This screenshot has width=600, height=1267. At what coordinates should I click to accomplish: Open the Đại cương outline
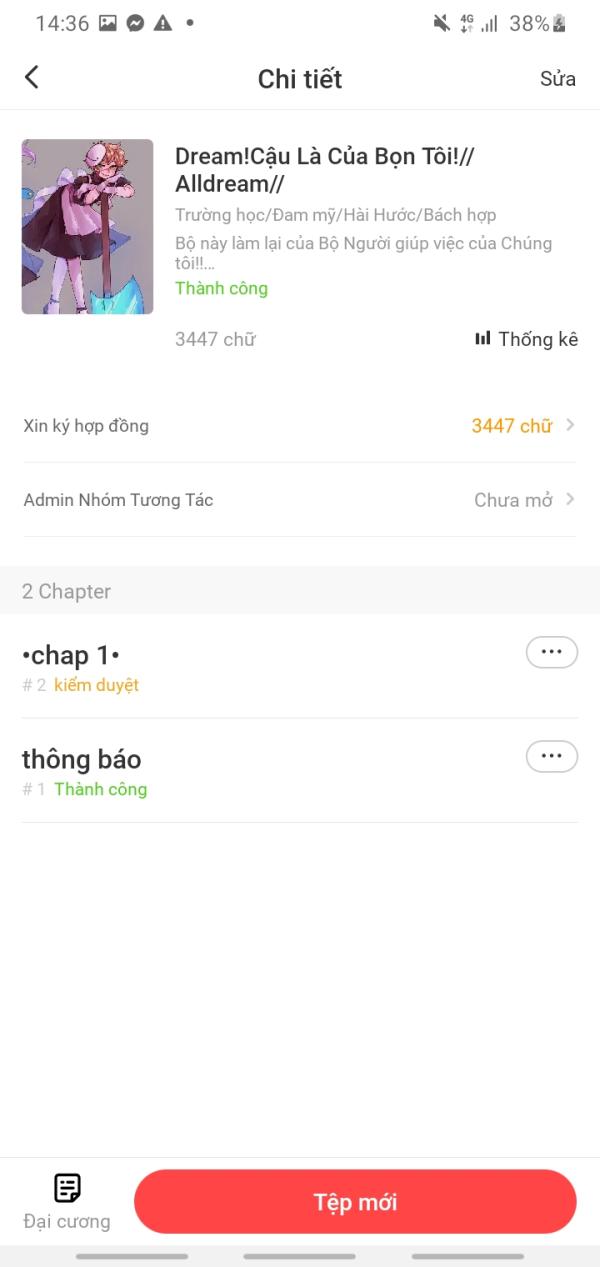(x=67, y=1201)
